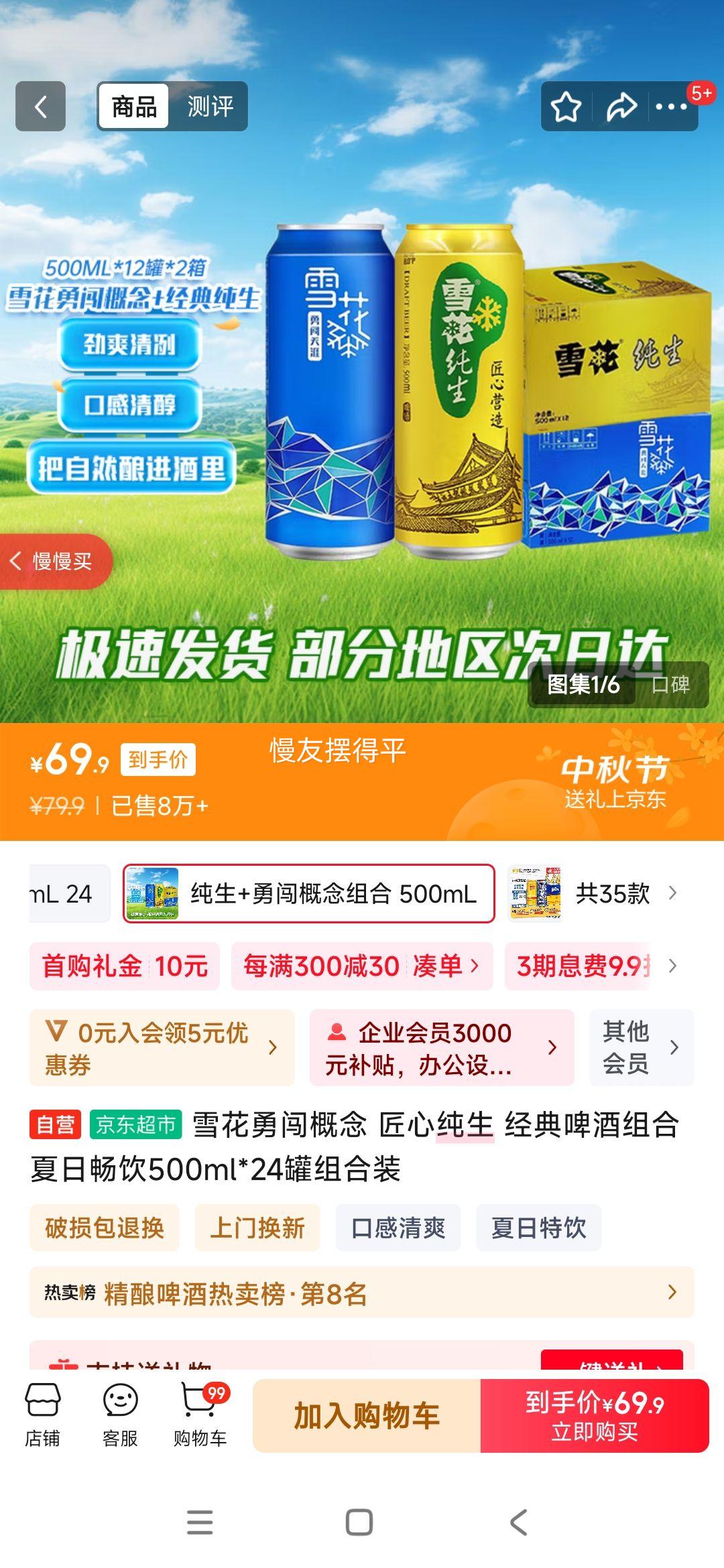Share this product
The image size is (724, 1568).
pos(621,107)
